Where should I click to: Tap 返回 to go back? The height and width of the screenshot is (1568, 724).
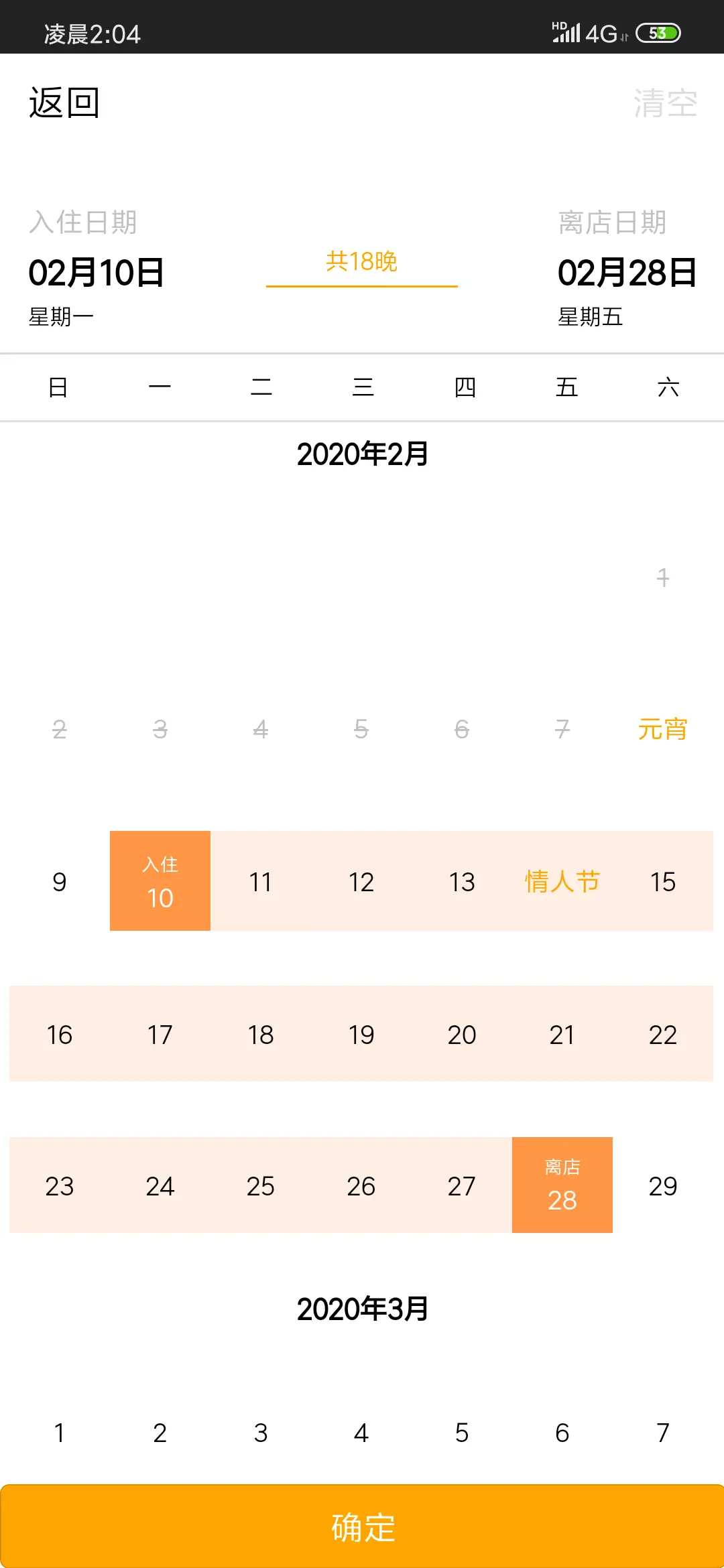64,103
